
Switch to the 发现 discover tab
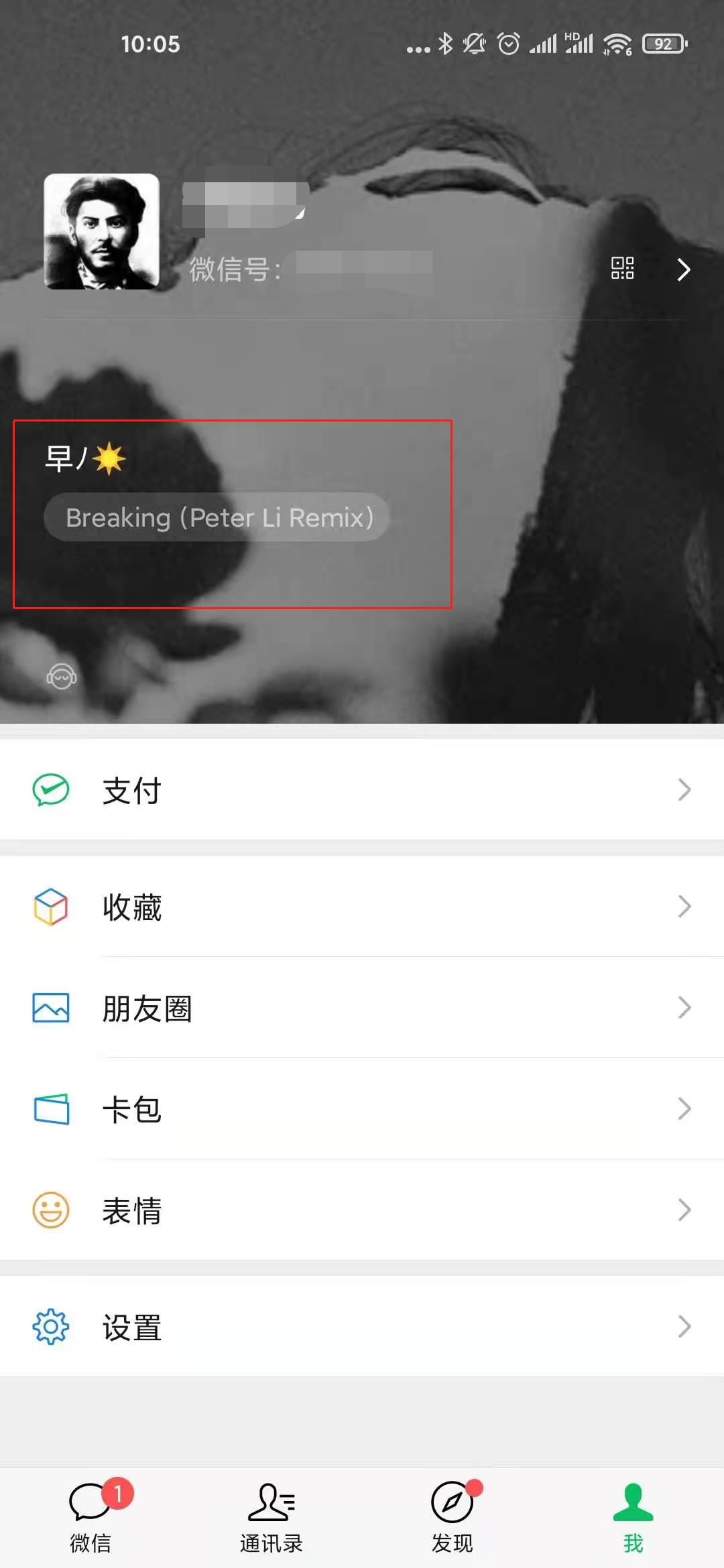(452, 1517)
